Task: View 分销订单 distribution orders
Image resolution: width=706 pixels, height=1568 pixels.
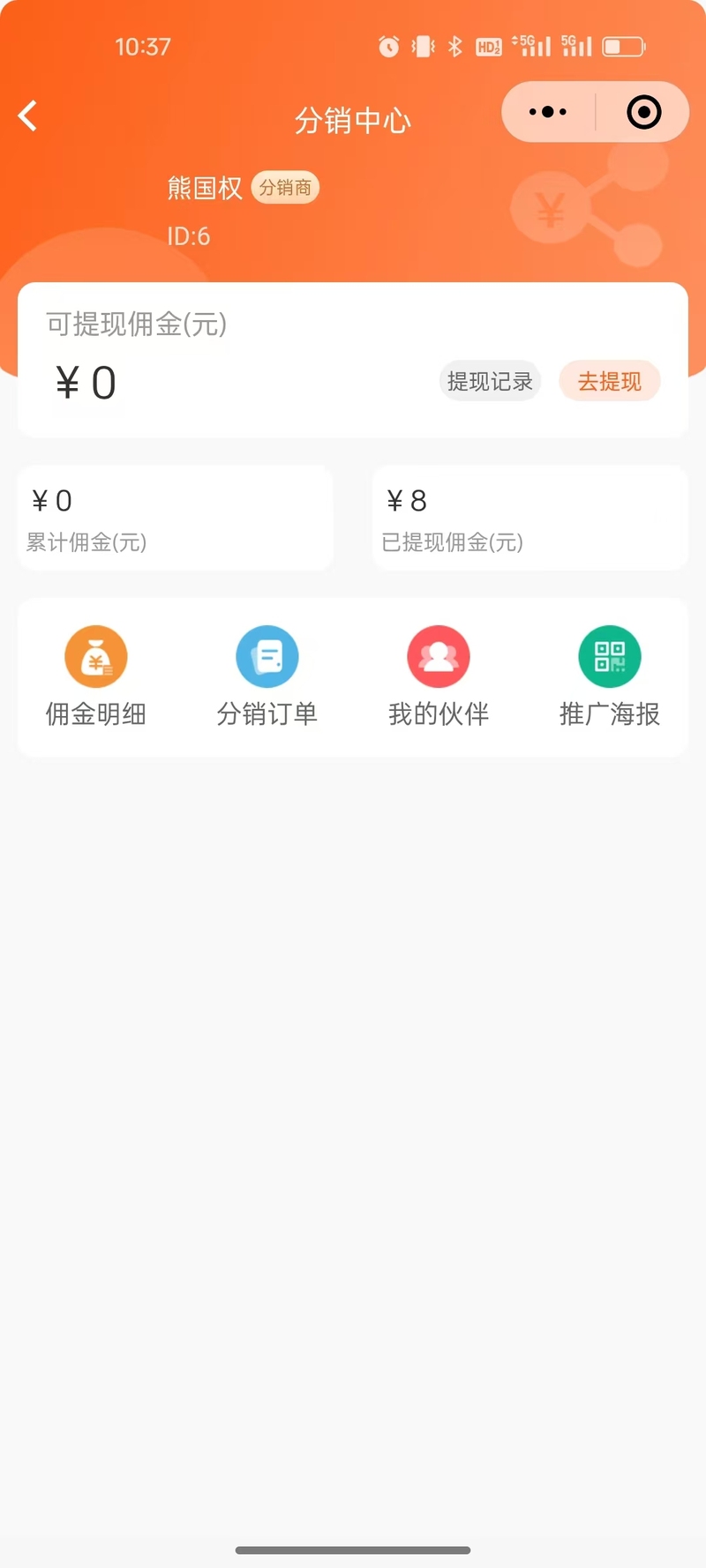Action: [267, 676]
